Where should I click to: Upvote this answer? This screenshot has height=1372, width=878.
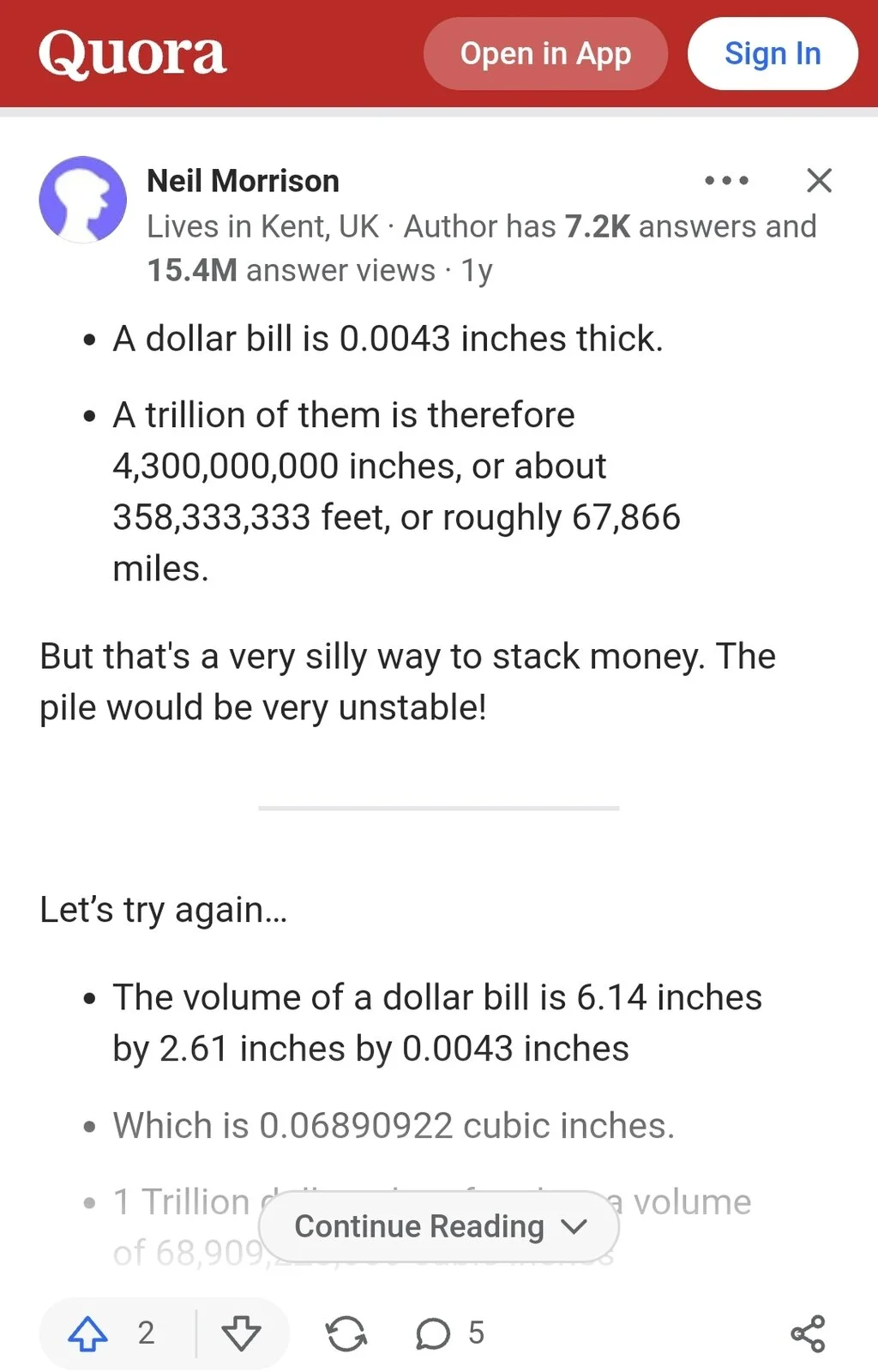point(88,1333)
